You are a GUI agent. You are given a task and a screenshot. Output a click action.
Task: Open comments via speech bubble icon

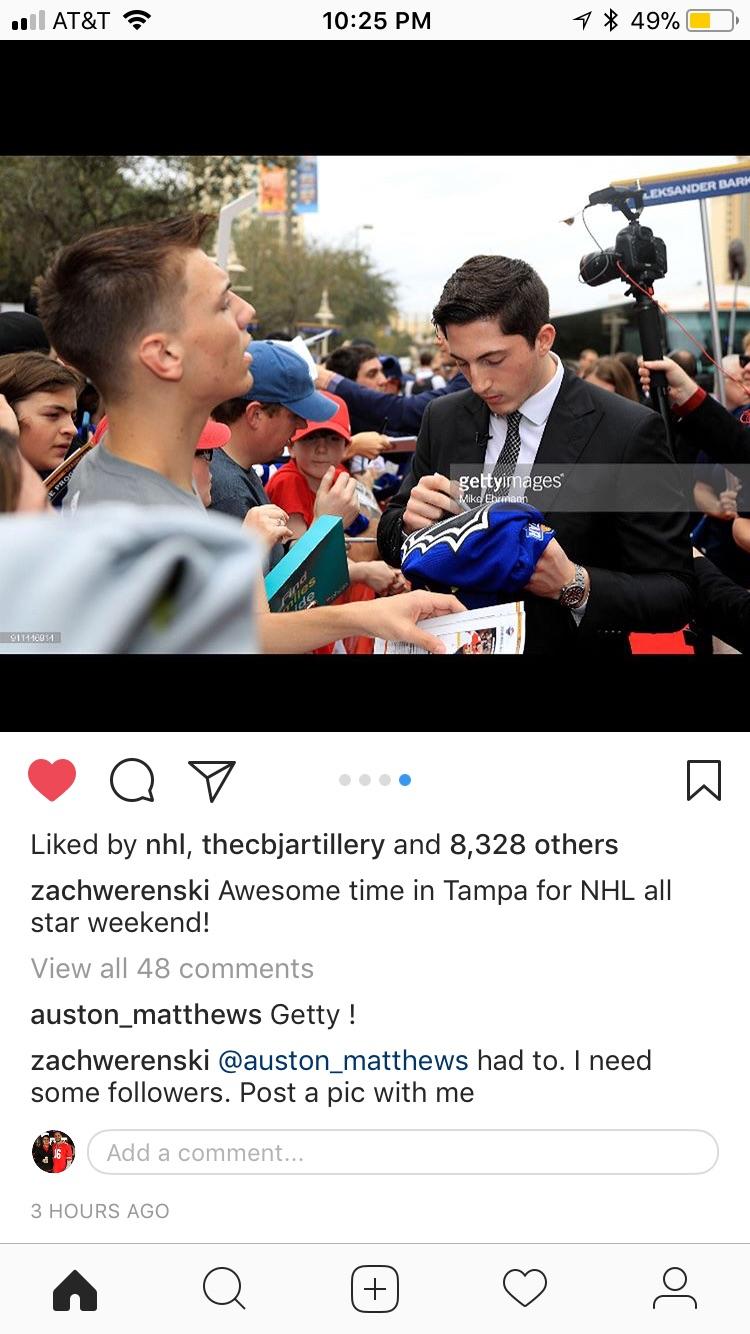pyautogui.click(x=132, y=780)
